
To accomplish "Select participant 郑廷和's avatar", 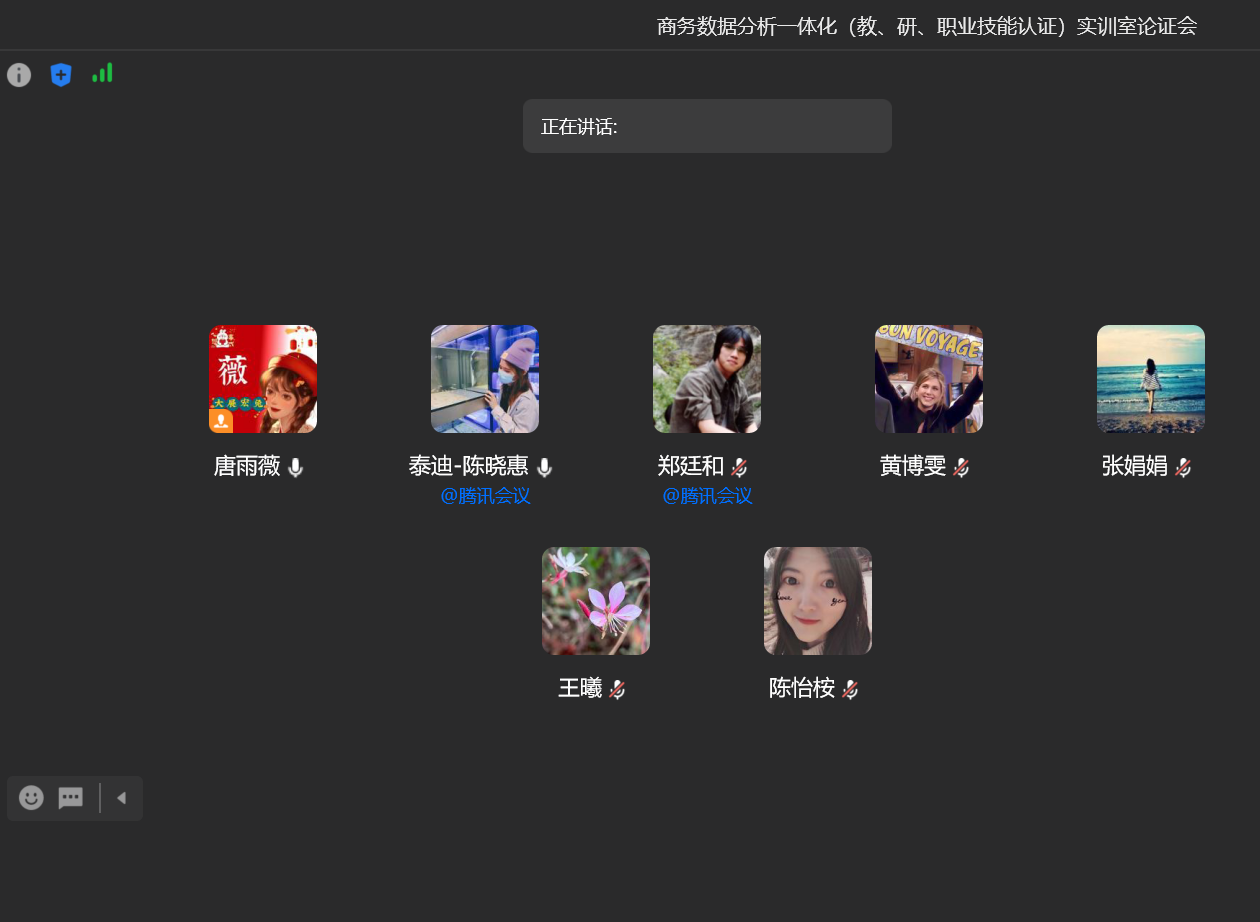I will (707, 379).
